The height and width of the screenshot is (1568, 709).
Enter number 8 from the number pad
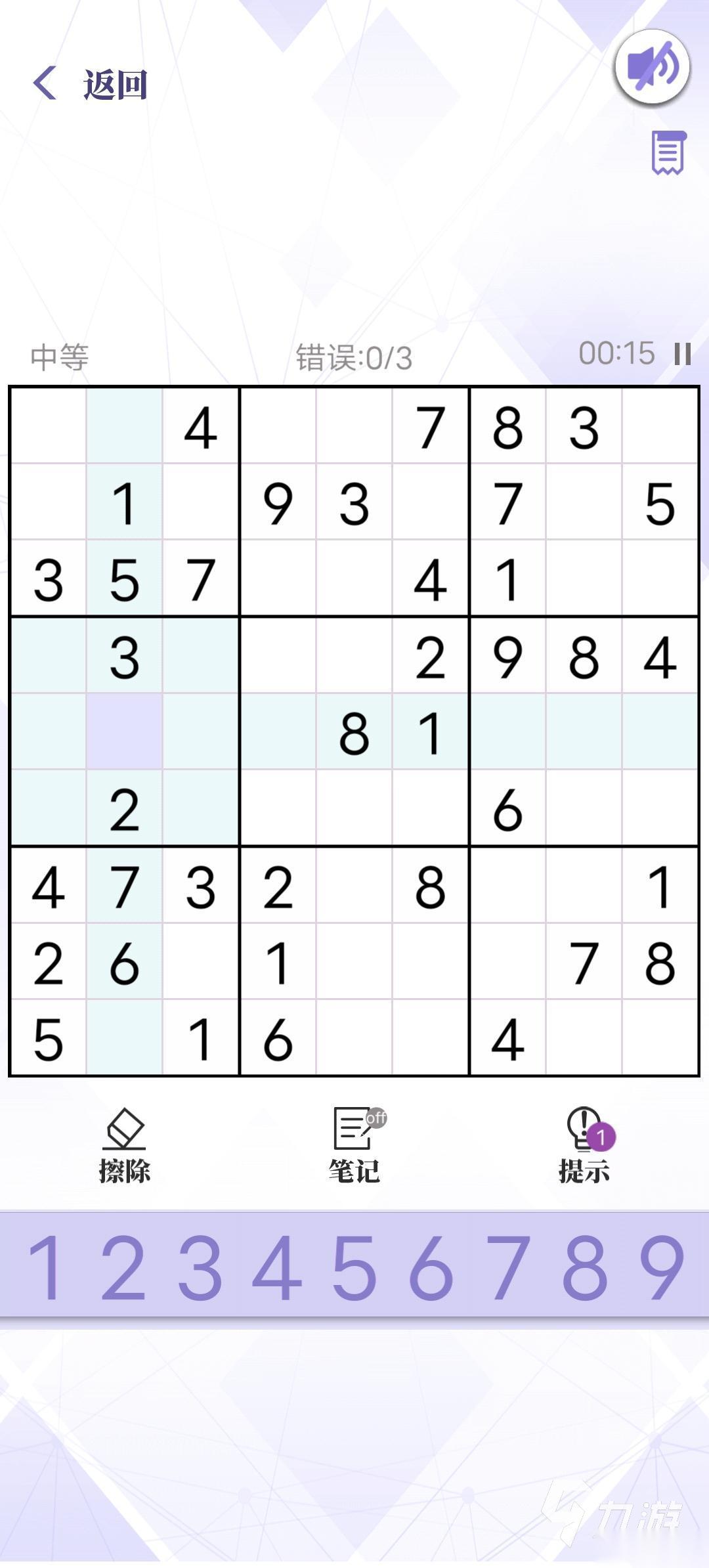[585, 1267]
